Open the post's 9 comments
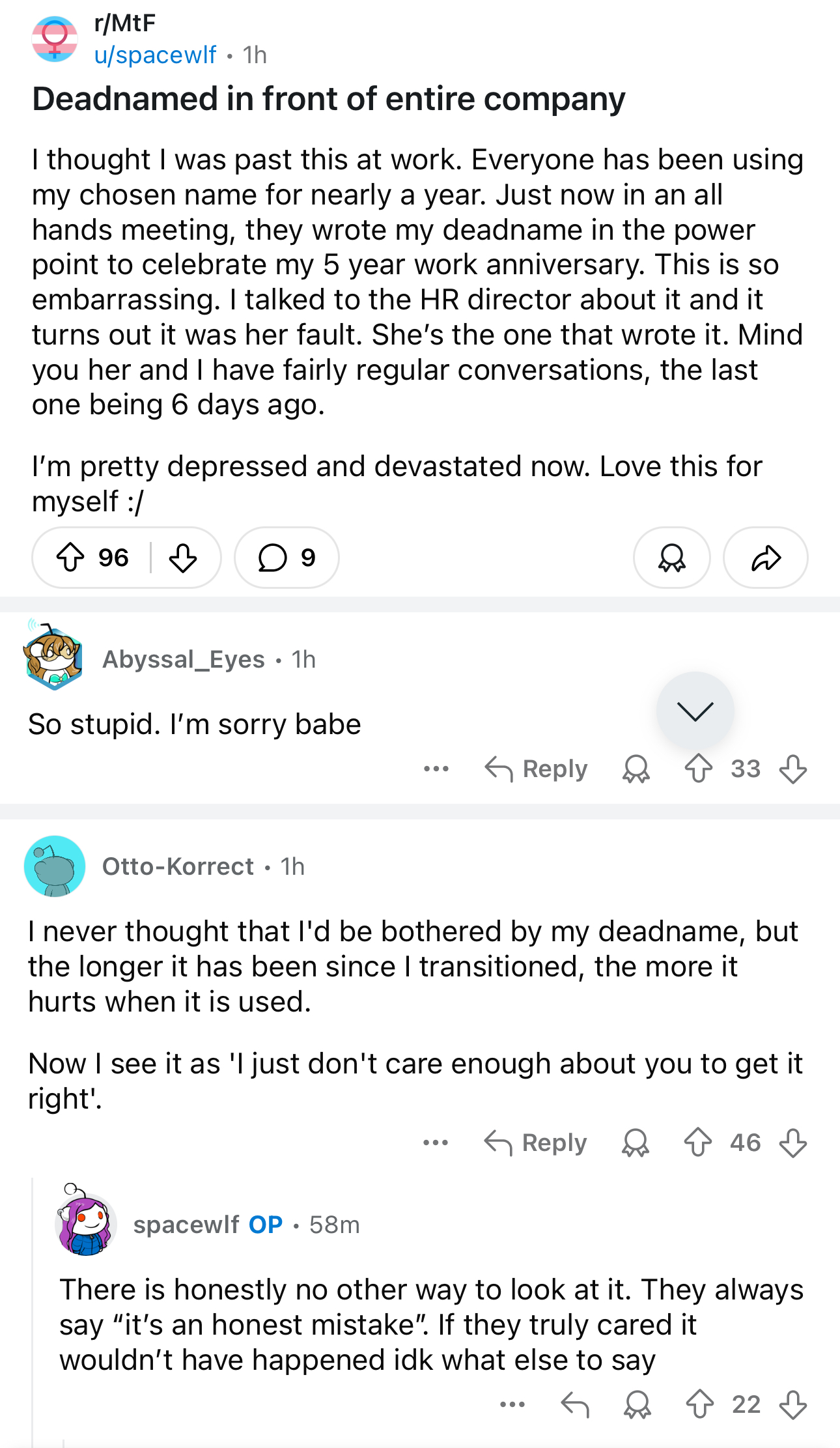Image resolution: width=840 pixels, height=1448 pixels. click(287, 558)
